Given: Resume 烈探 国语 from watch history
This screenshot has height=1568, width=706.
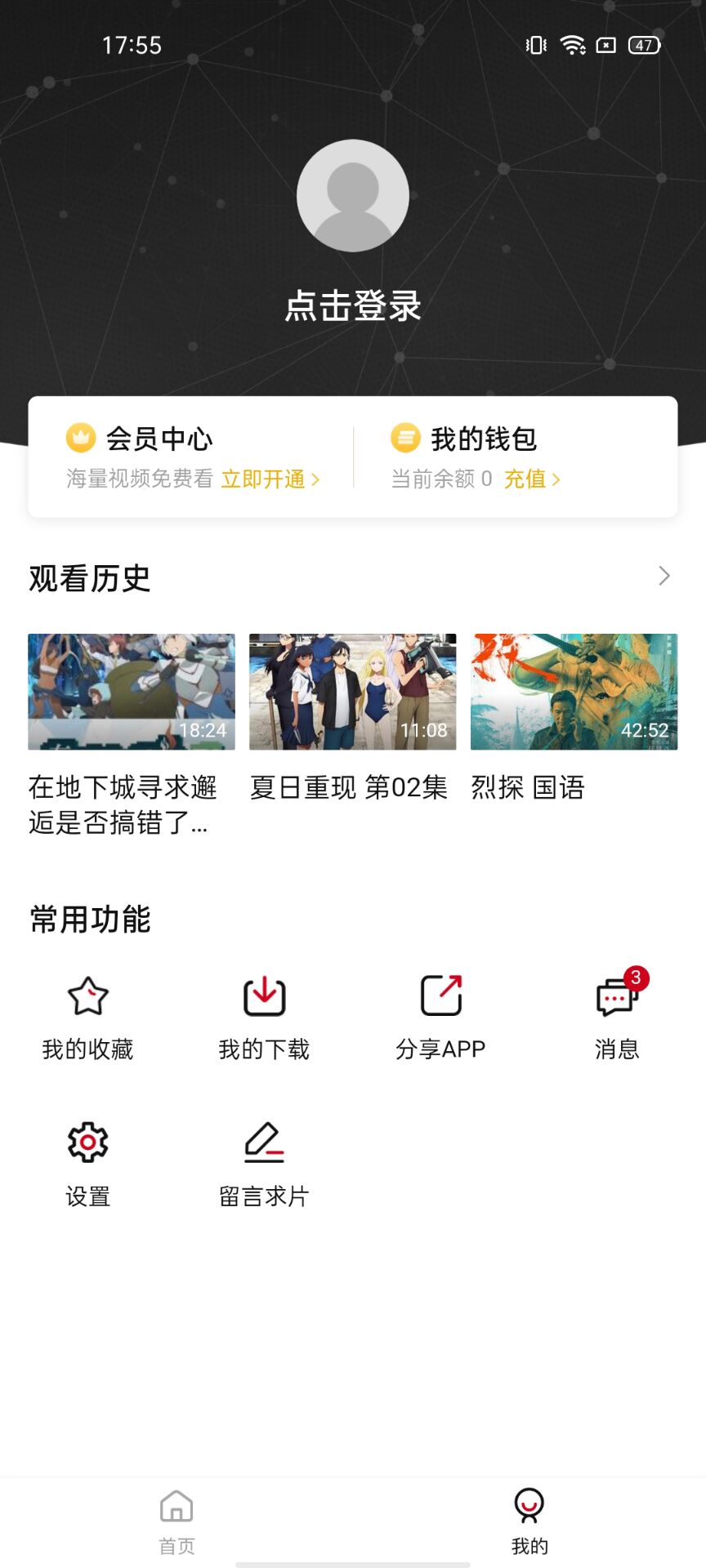Looking at the screenshot, I should 574,692.
